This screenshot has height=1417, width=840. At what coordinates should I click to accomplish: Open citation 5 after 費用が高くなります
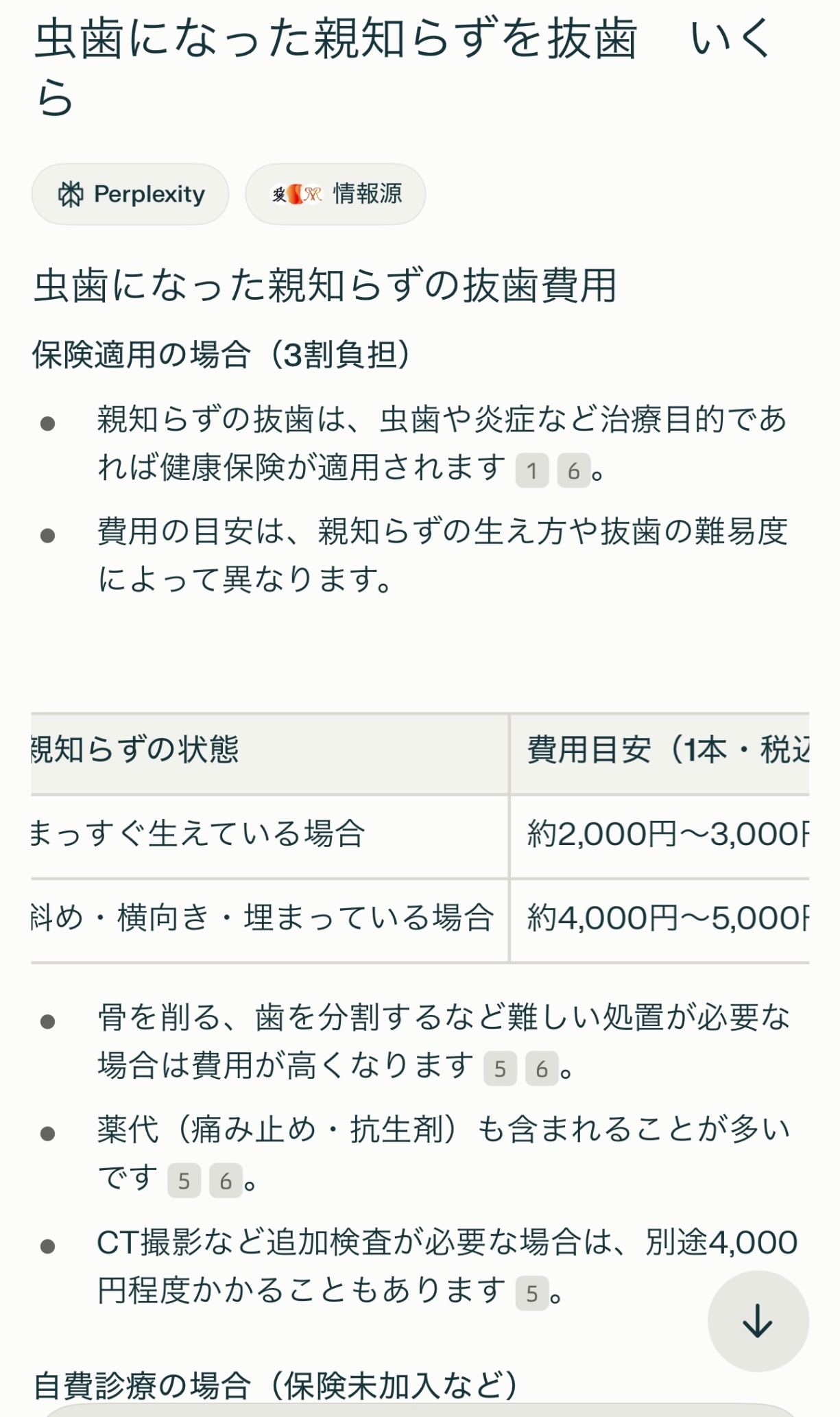tap(500, 1069)
